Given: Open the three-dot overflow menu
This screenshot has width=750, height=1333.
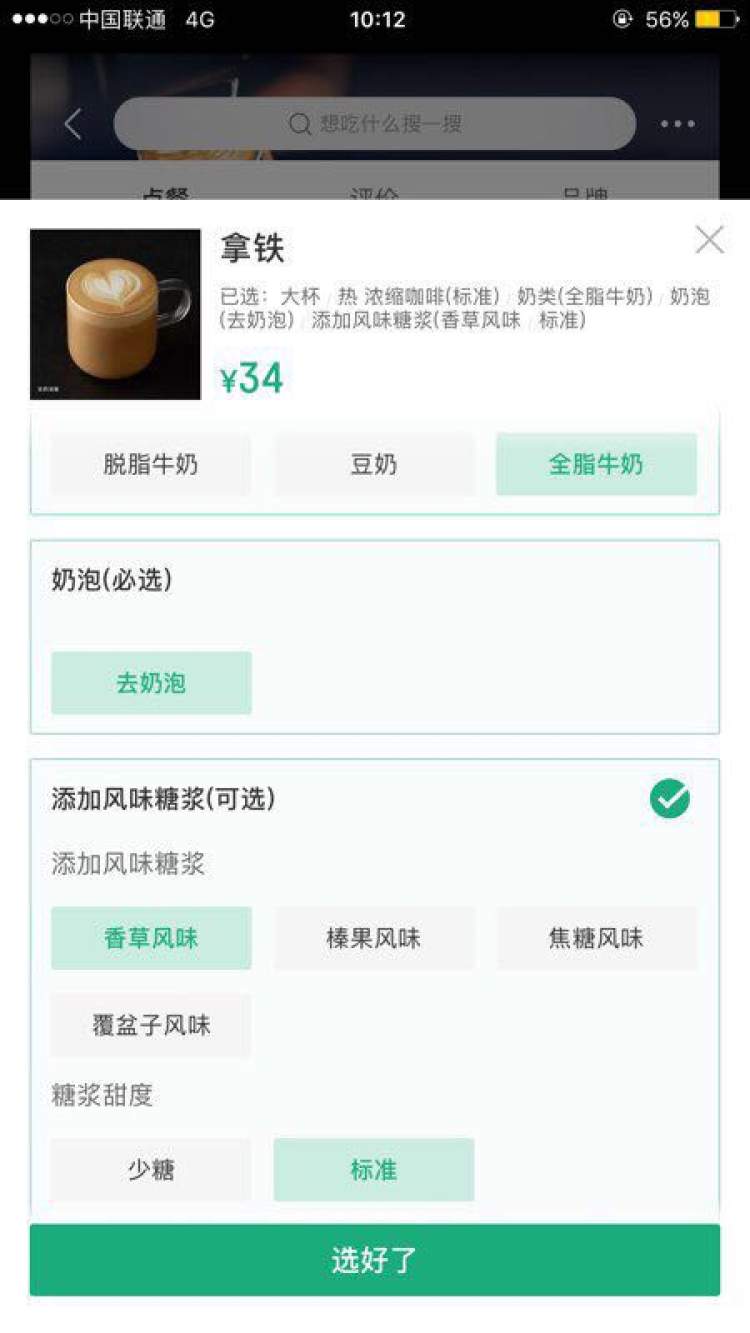Looking at the screenshot, I should pos(677,124).
